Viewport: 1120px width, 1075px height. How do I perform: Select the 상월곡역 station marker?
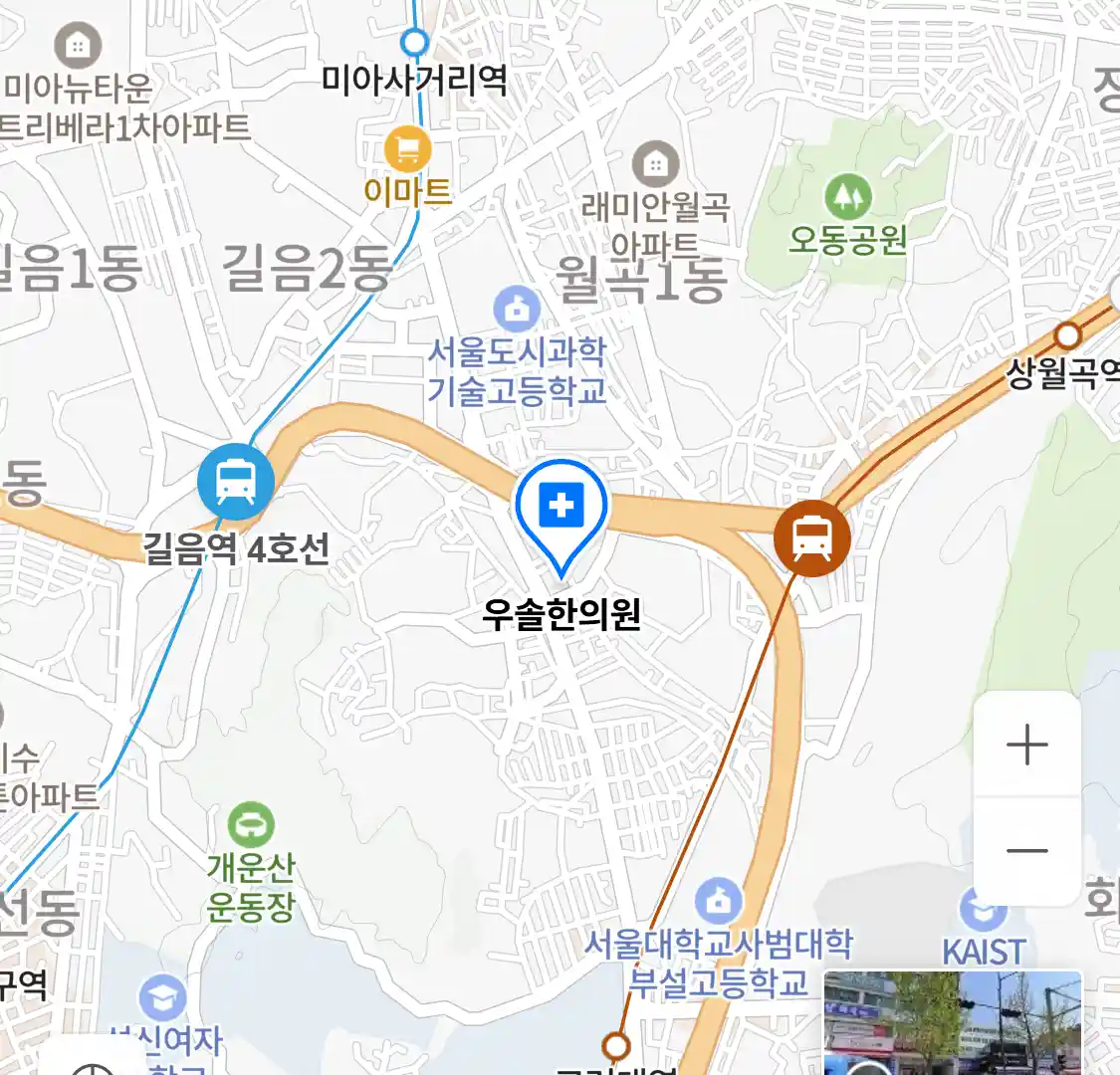[1068, 335]
